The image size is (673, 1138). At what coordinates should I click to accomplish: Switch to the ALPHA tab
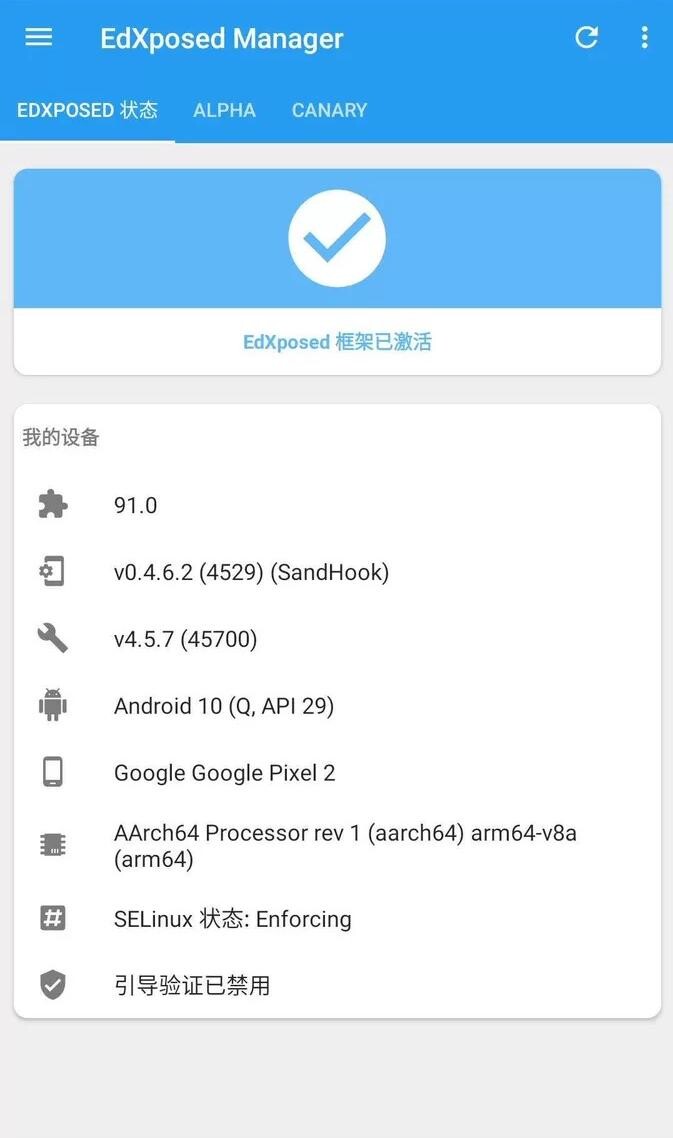point(224,110)
